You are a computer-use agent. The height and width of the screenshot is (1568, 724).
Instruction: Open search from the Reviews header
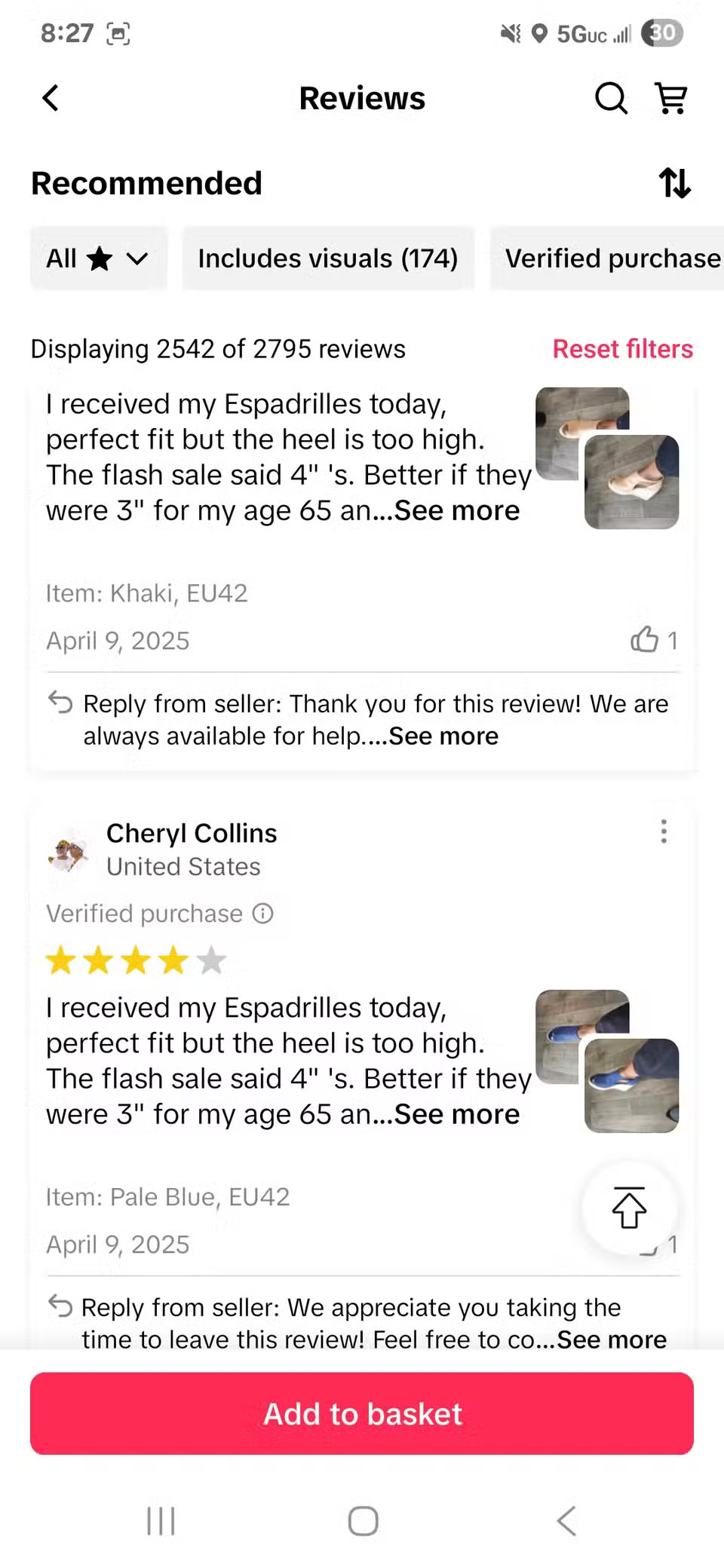(x=610, y=98)
